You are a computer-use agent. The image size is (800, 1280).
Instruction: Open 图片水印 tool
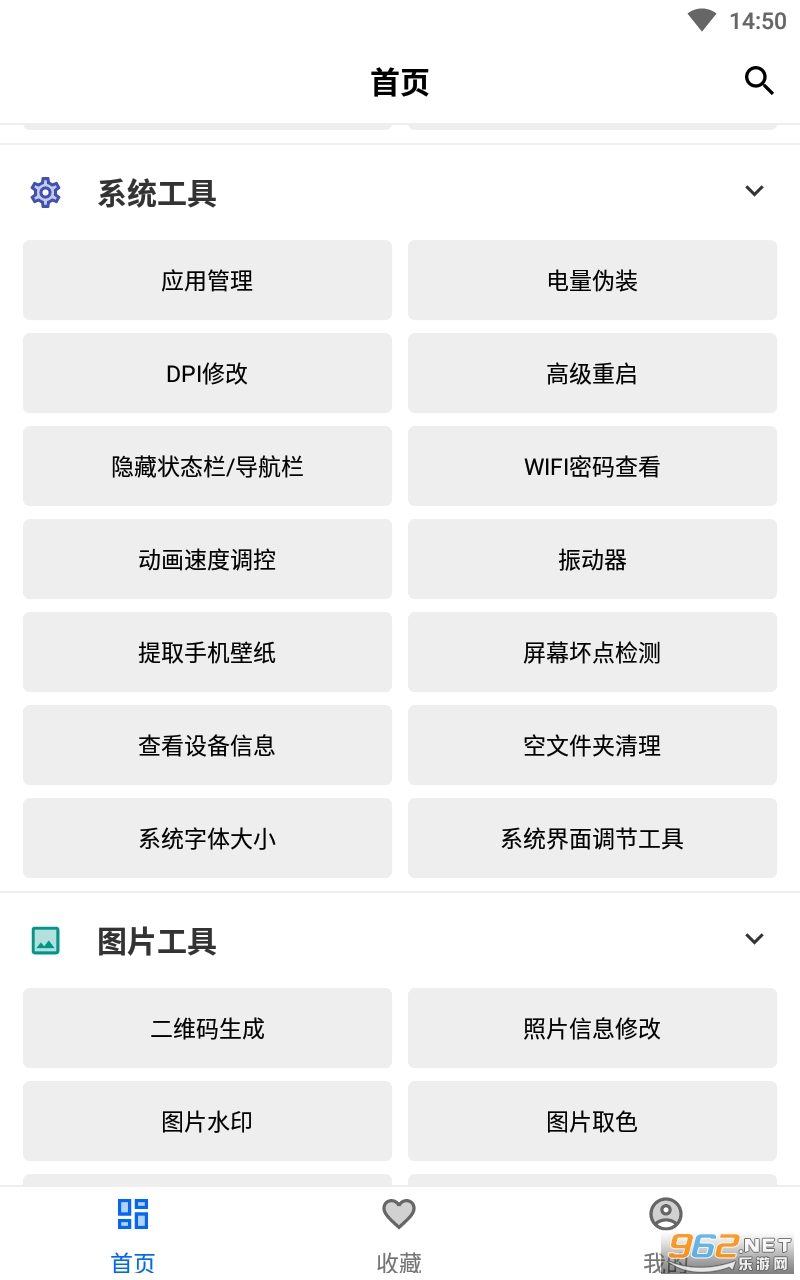pos(207,1121)
